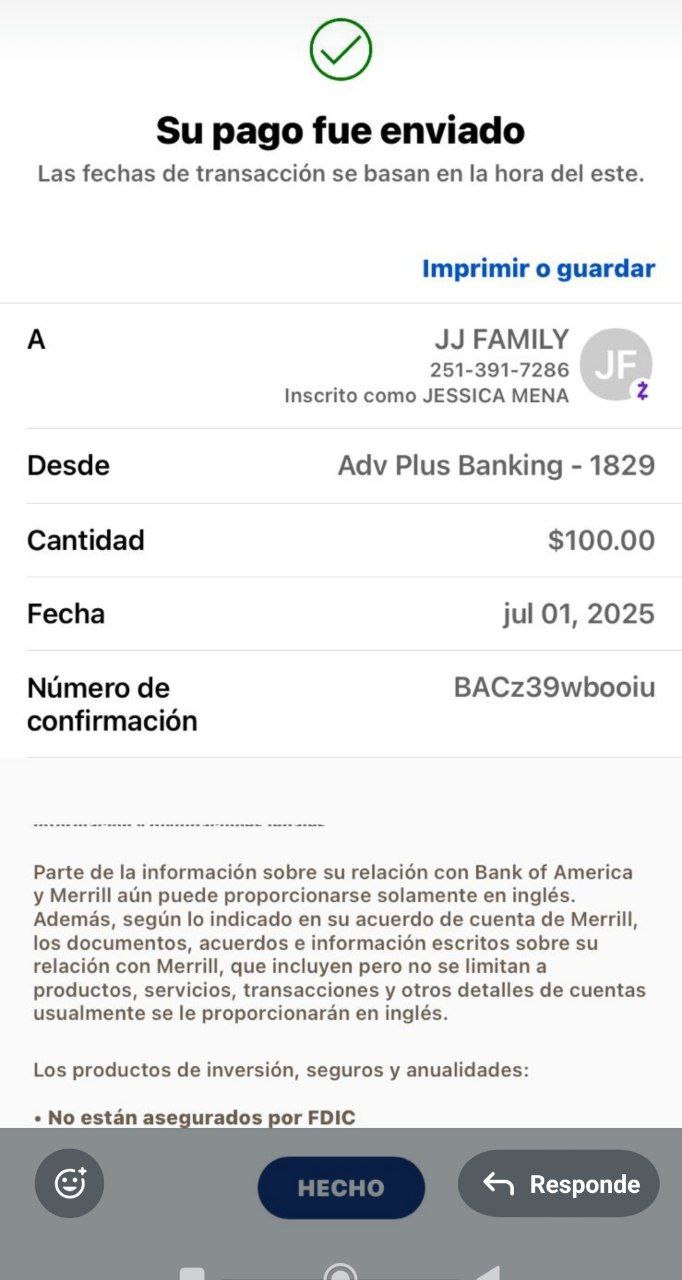682x1280 pixels.
Task: Open the emoji reaction picker
Action: [70, 1184]
